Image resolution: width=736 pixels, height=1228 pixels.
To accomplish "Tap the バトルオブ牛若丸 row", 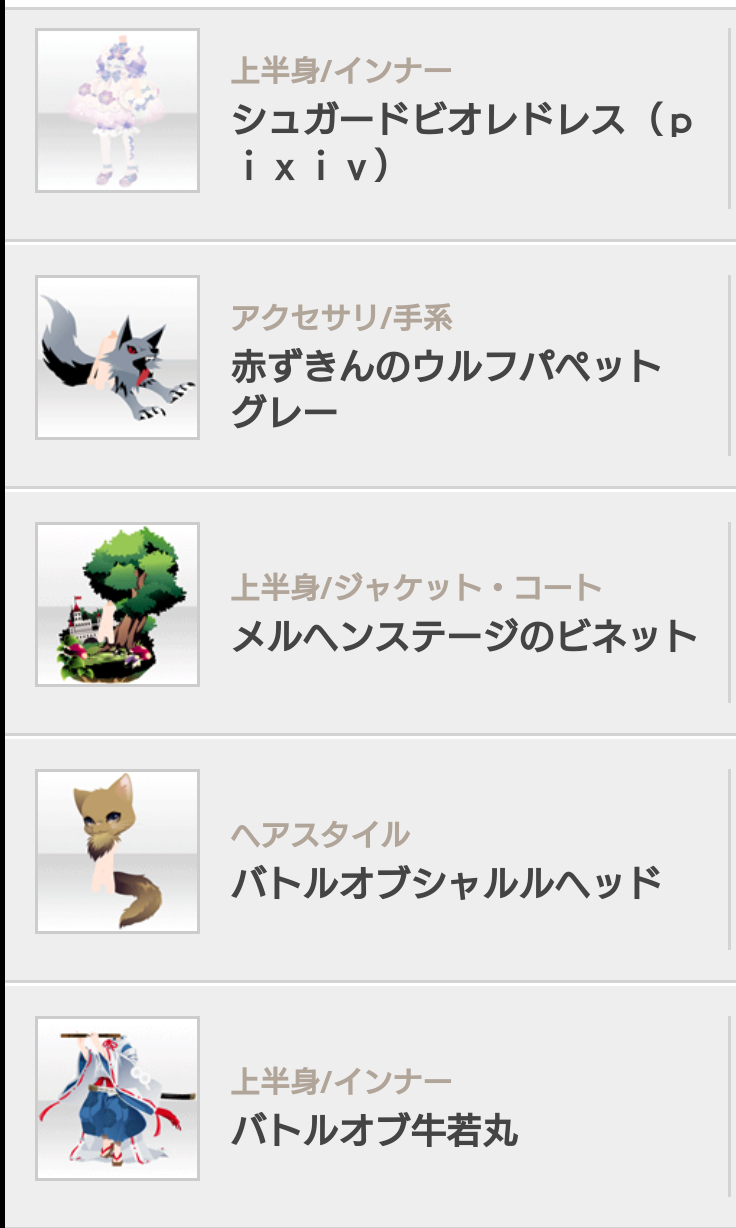I will pyautogui.click(x=370, y=1105).
